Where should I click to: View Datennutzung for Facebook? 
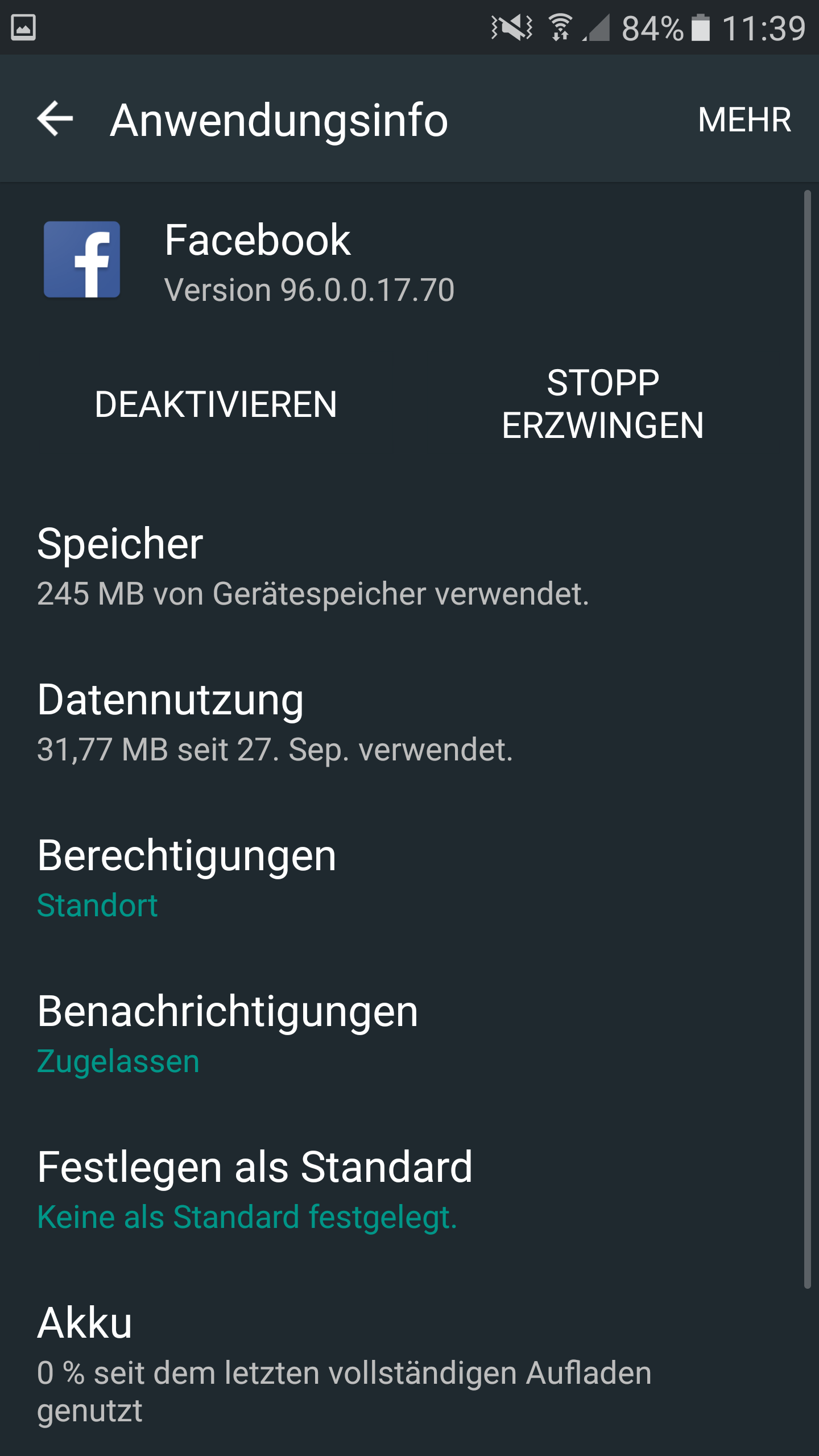coord(275,722)
